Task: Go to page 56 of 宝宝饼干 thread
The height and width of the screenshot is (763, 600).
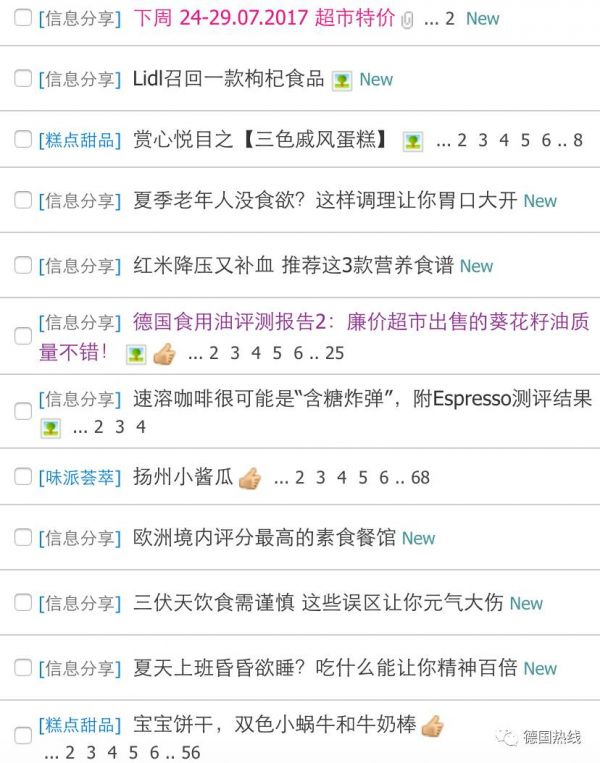Action: [190, 752]
